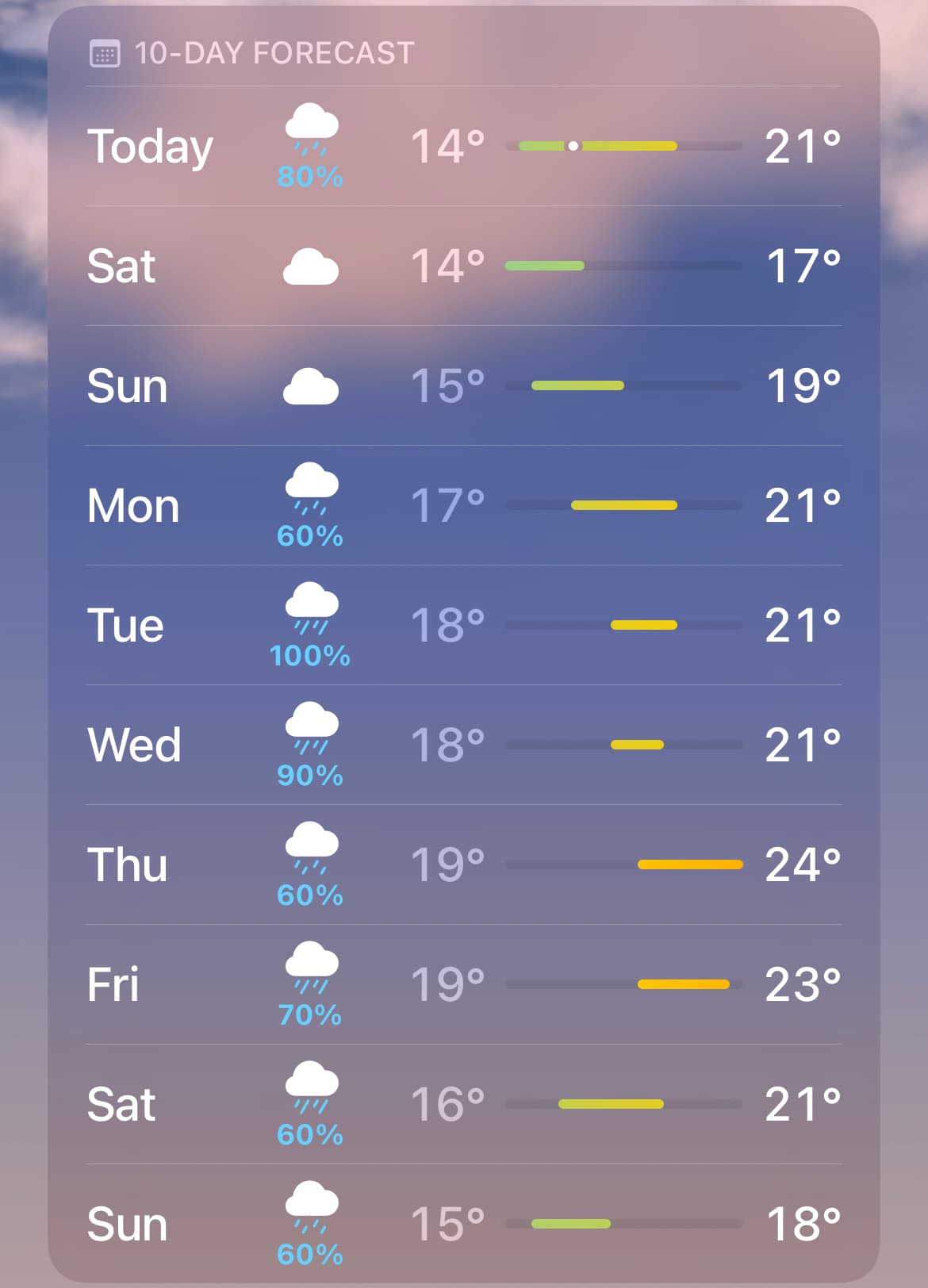Show Wednesday's forecast details

[x=464, y=746]
